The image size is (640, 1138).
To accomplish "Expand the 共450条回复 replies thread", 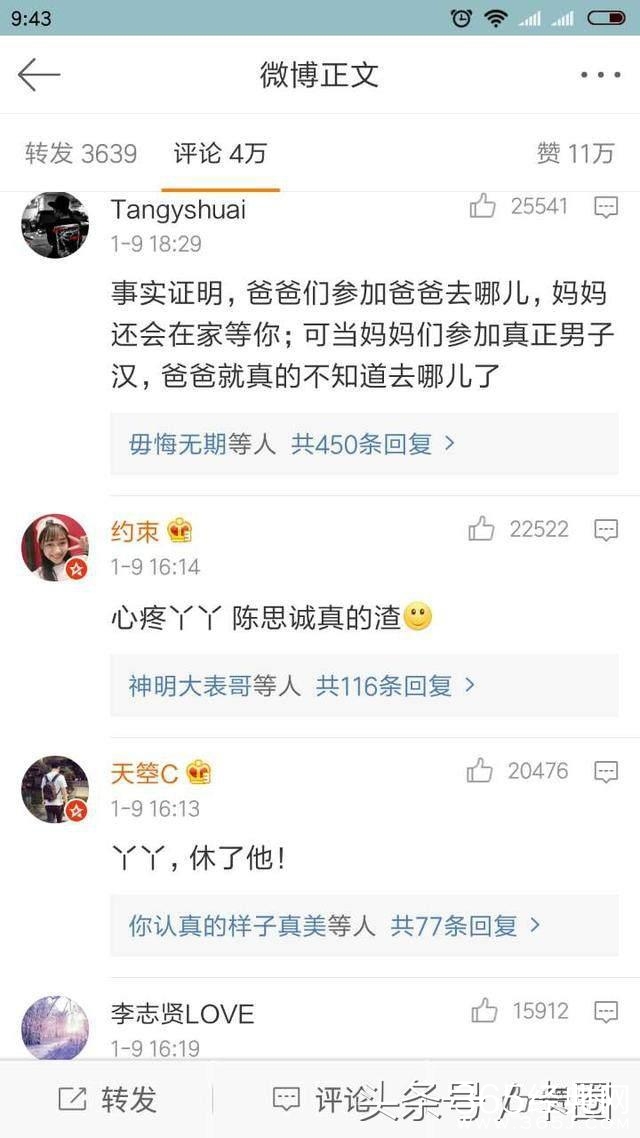I will [x=372, y=444].
